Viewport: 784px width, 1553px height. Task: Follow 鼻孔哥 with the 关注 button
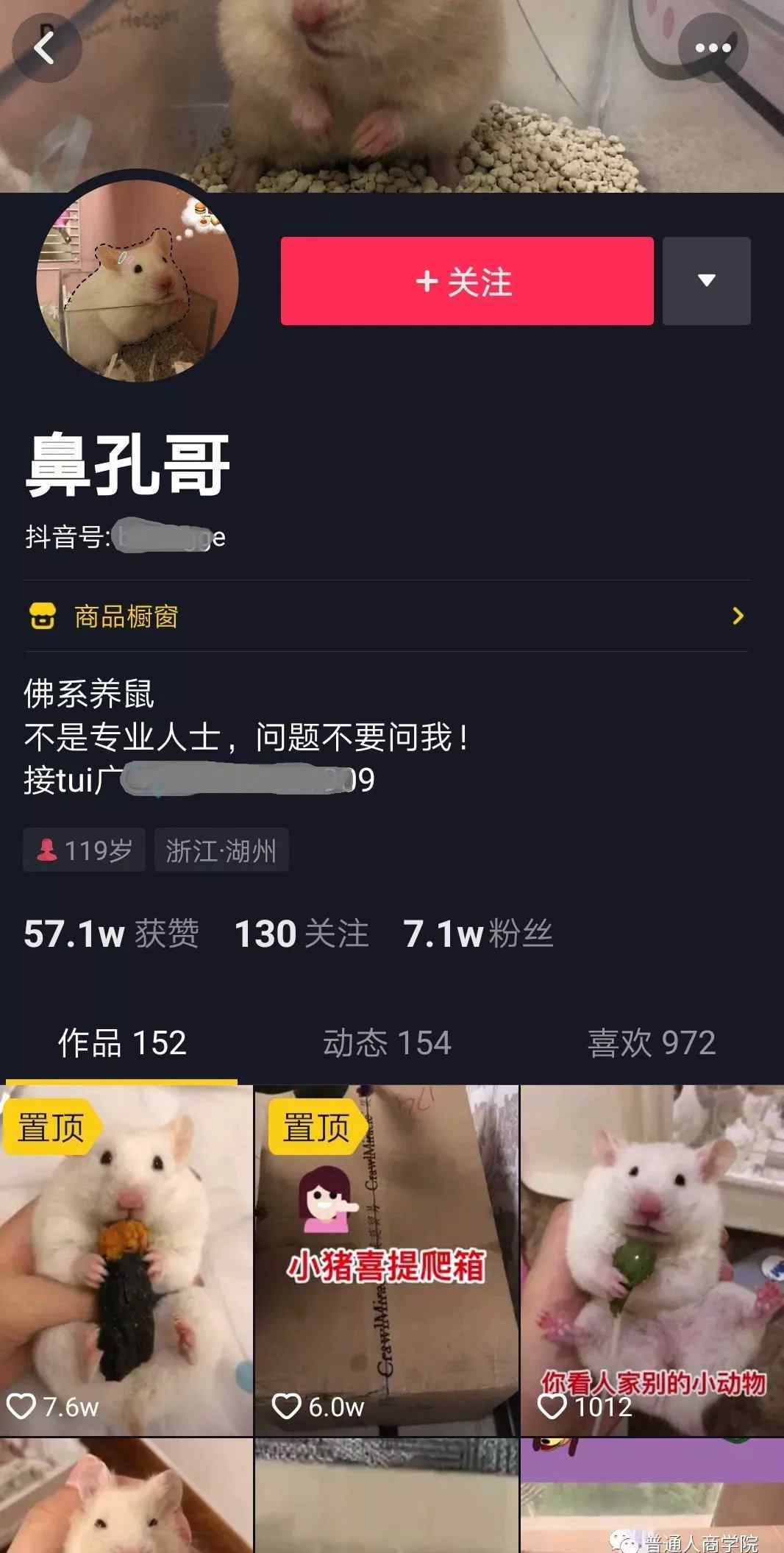467,281
